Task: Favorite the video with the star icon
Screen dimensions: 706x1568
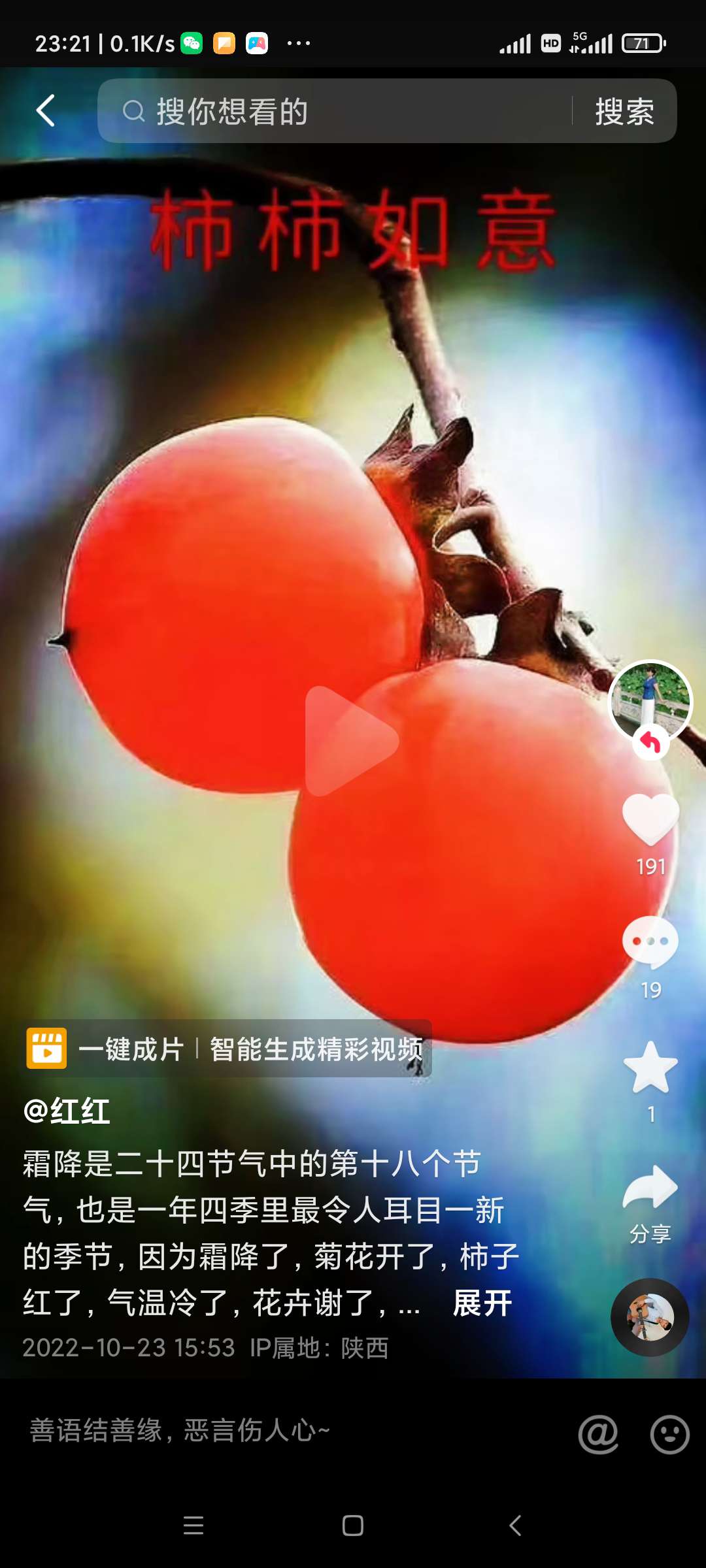Action: pyautogui.click(x=650, y=1067)
